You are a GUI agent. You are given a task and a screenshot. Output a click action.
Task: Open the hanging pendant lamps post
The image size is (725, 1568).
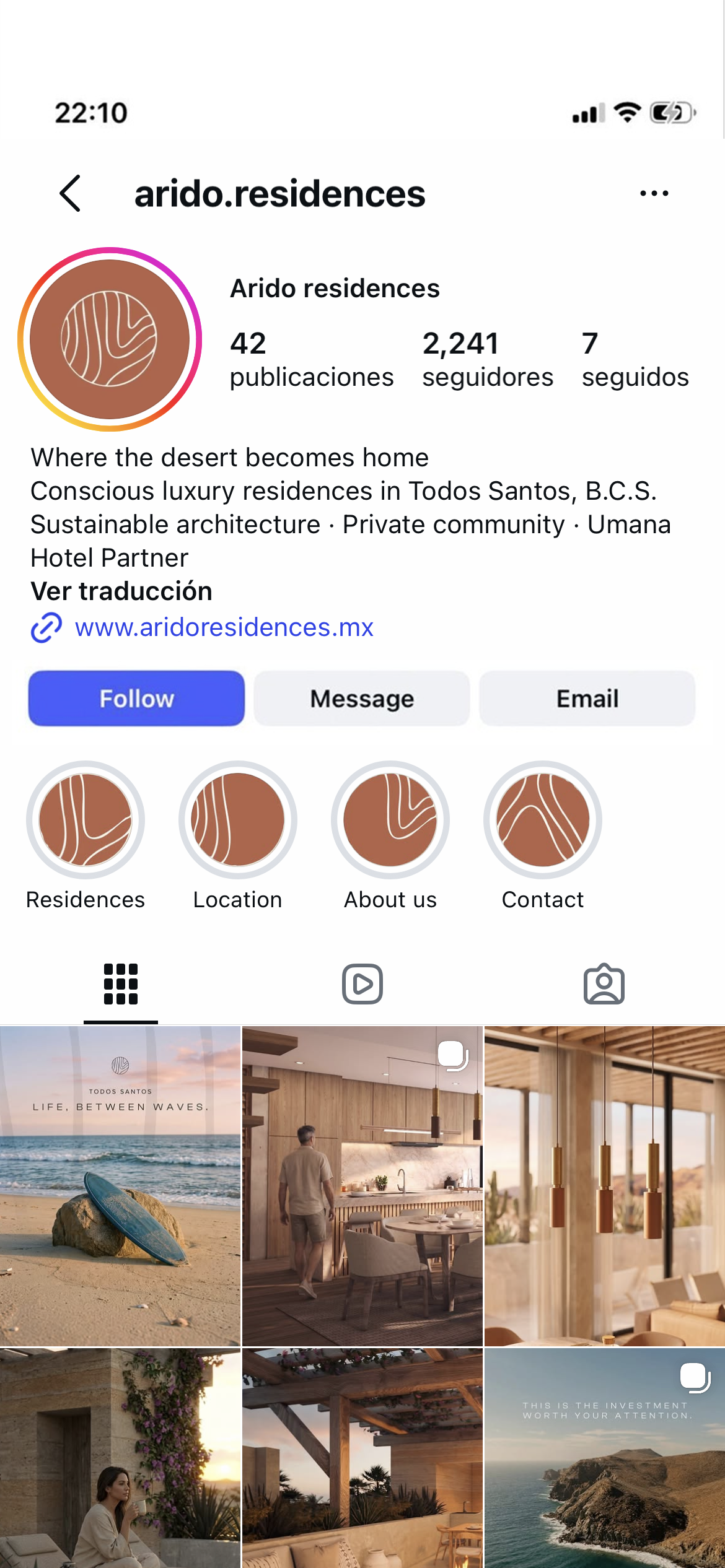[605, 1186]
